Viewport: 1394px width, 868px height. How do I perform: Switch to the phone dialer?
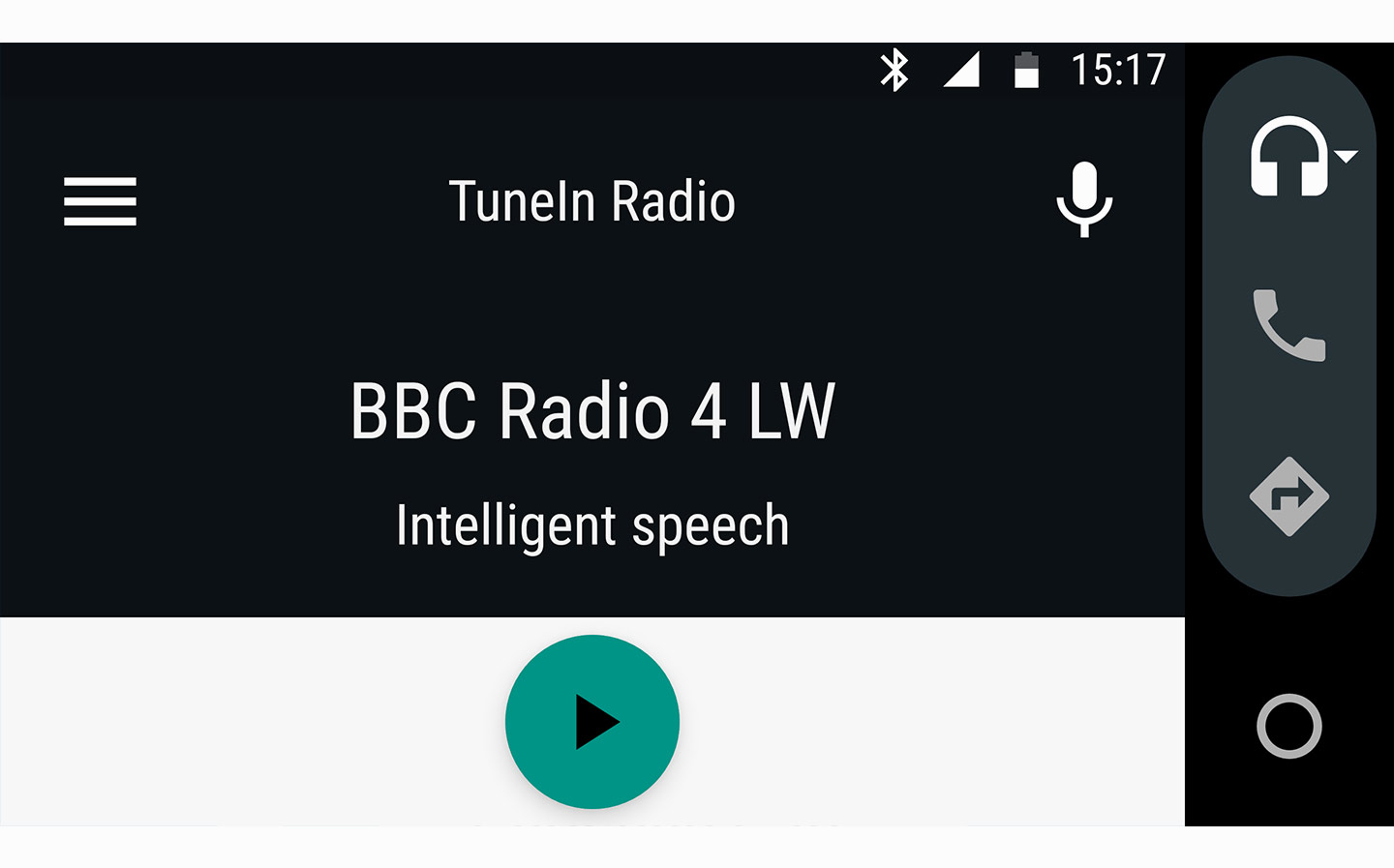pos(1288,325)
